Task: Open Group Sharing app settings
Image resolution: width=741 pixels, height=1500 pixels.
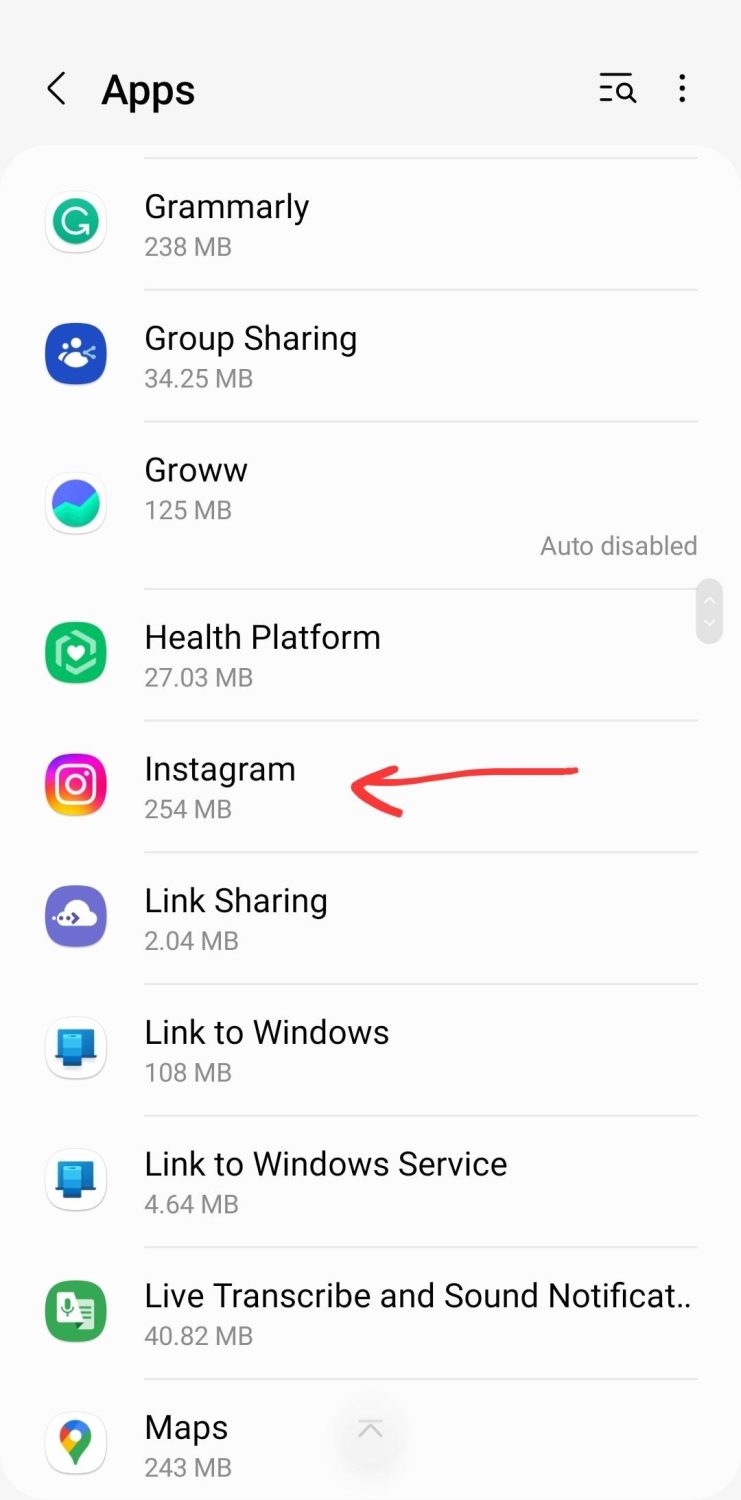Action: coord(370,356)
